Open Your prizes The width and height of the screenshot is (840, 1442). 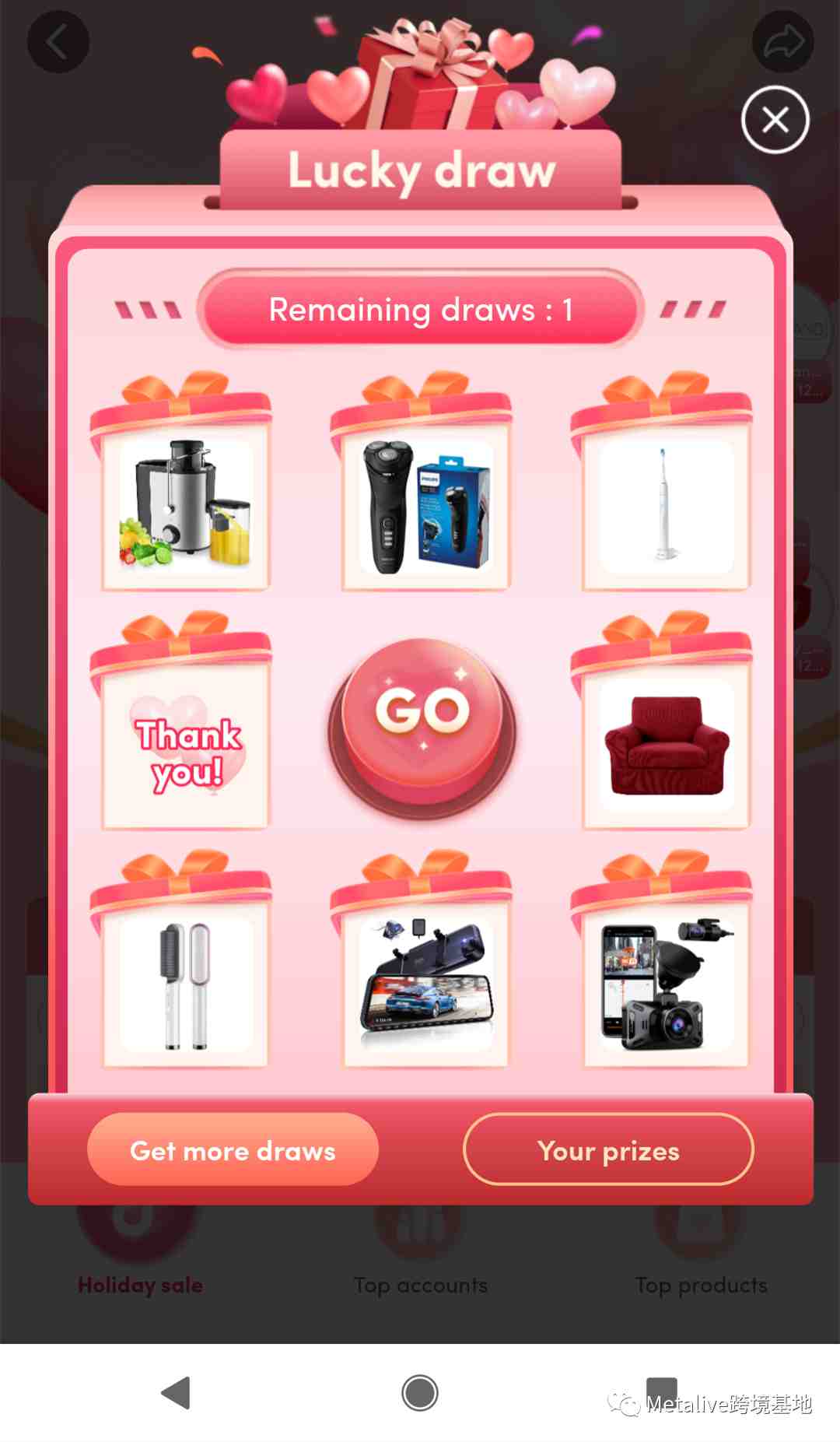[608, 1150]
